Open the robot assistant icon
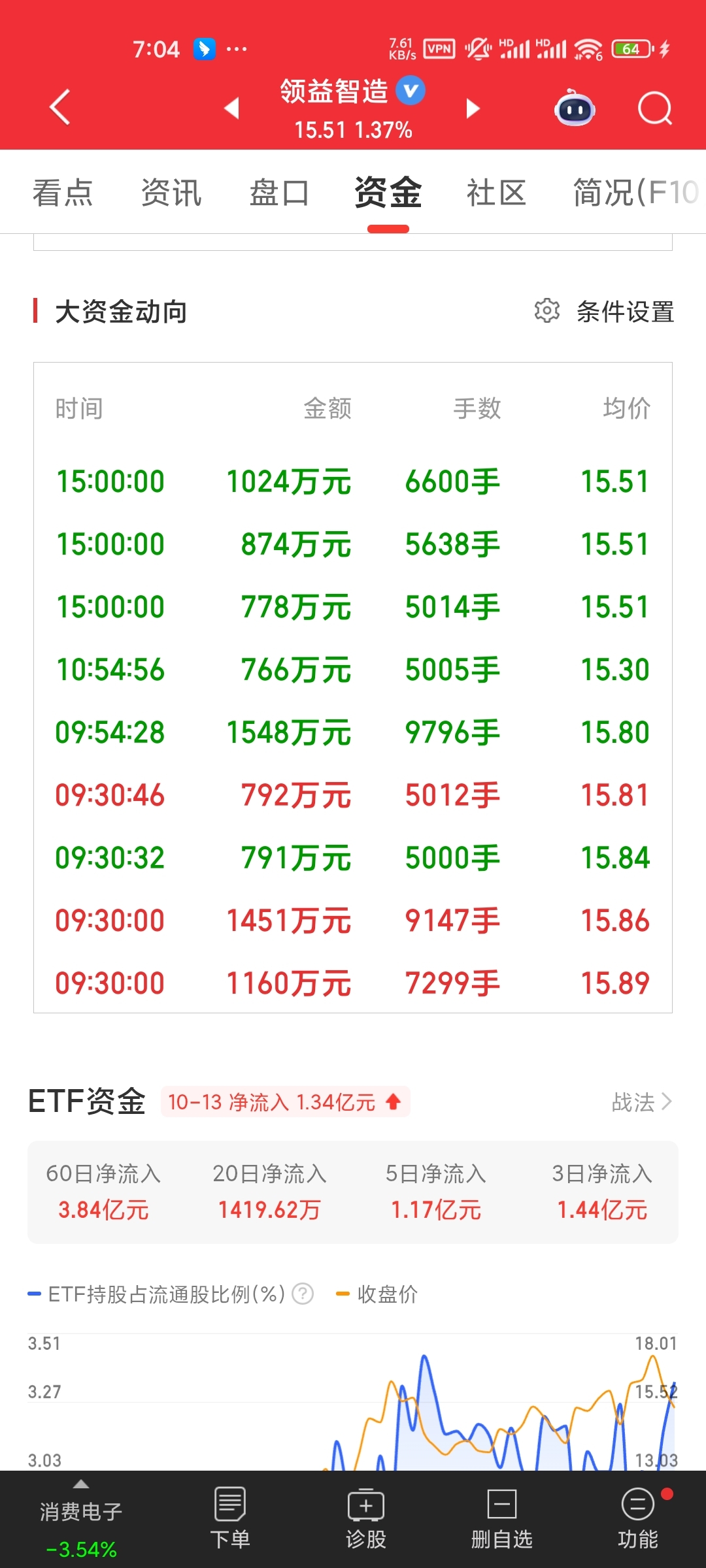This screenshot has height=1568, width=706. click(x=575, y=108)
